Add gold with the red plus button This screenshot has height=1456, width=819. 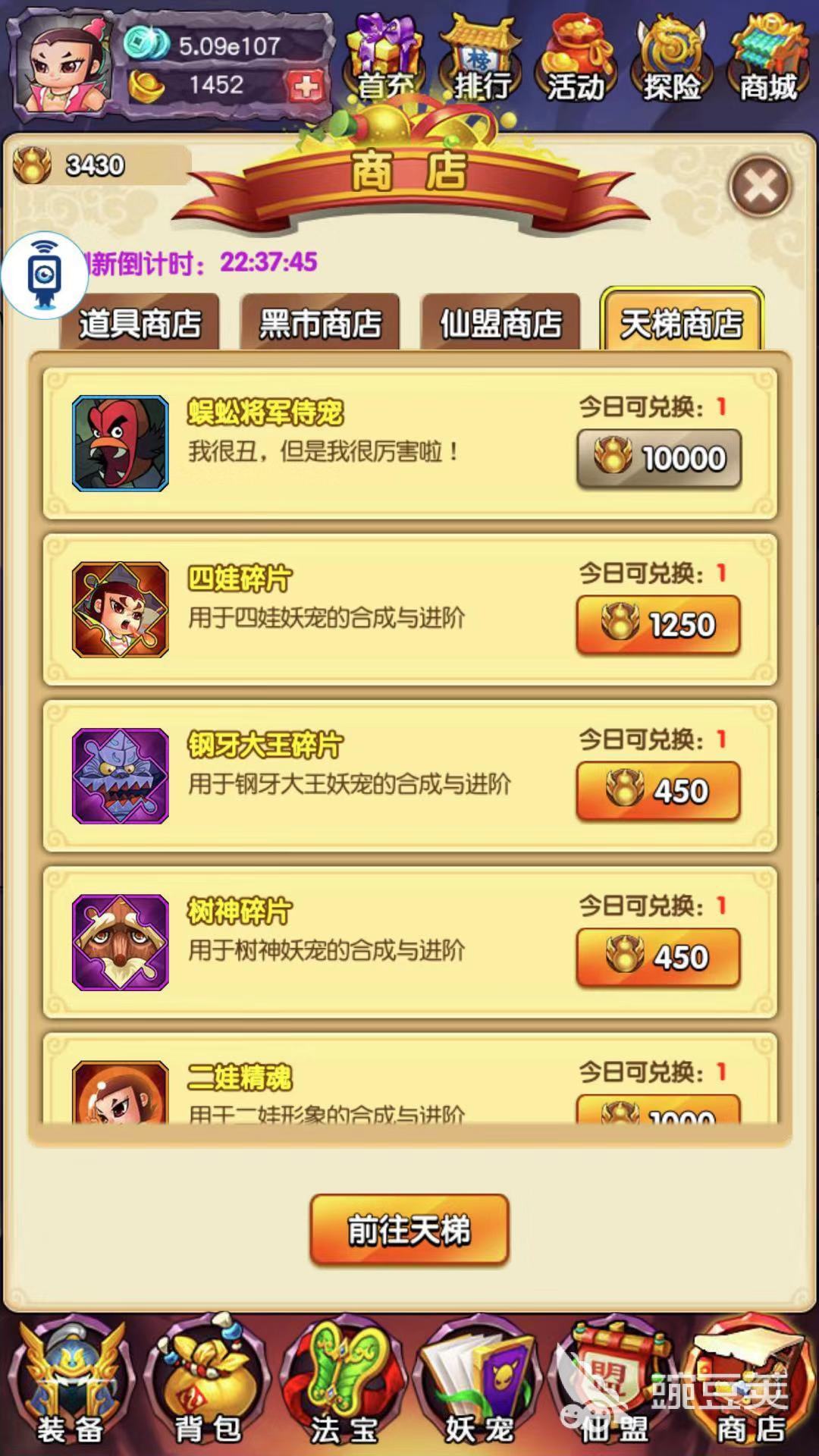[x=306, y=86]
